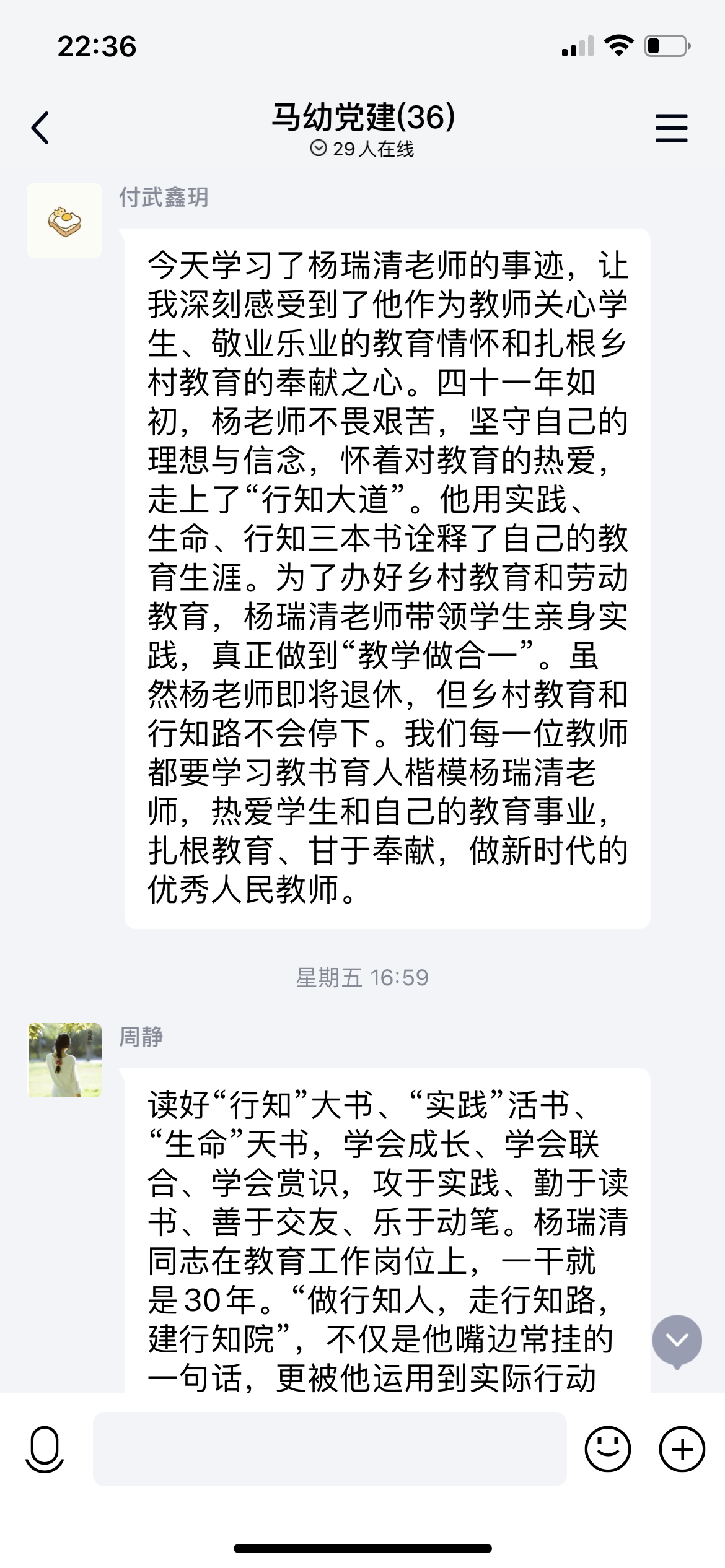Open 周静's profile avatar
This screenshot has height=1568, width=725.
point(64,1060)
